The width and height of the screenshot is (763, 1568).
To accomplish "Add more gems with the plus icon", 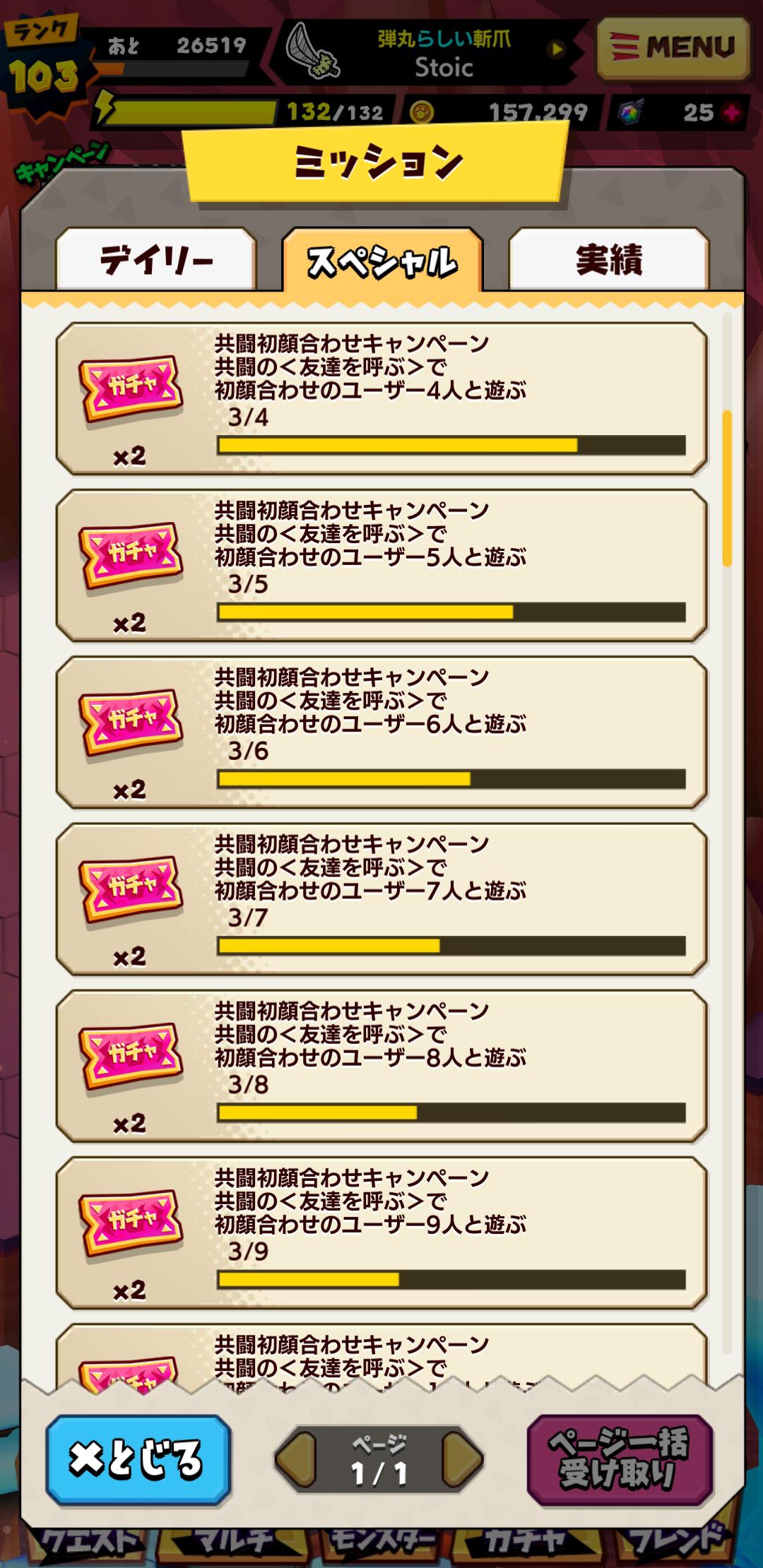I will 732,112.
